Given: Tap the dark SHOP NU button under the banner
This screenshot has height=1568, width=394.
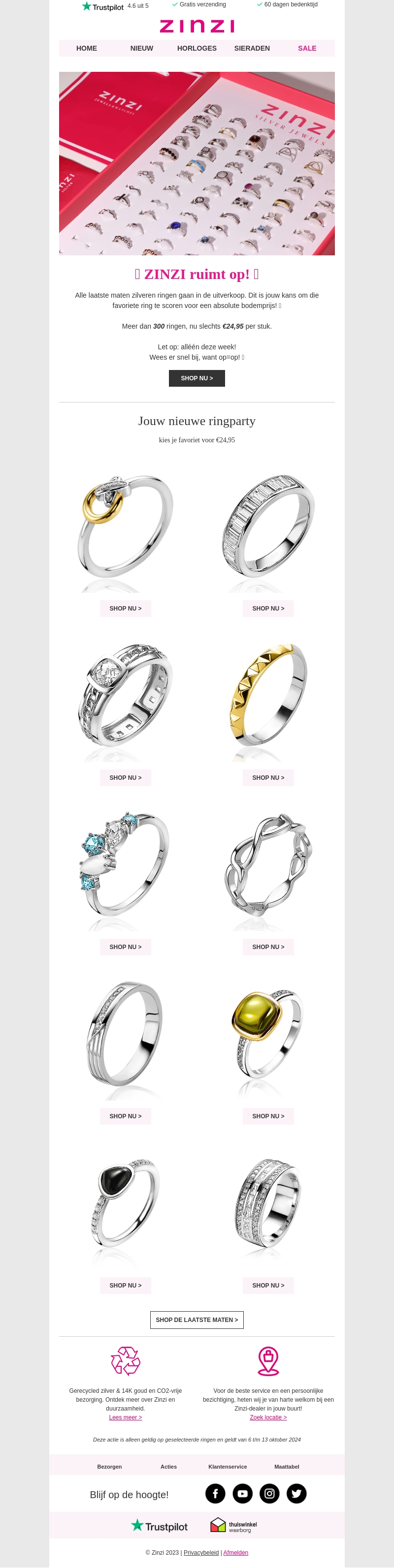Looking at the screenshot, I should tap(197, 378).
